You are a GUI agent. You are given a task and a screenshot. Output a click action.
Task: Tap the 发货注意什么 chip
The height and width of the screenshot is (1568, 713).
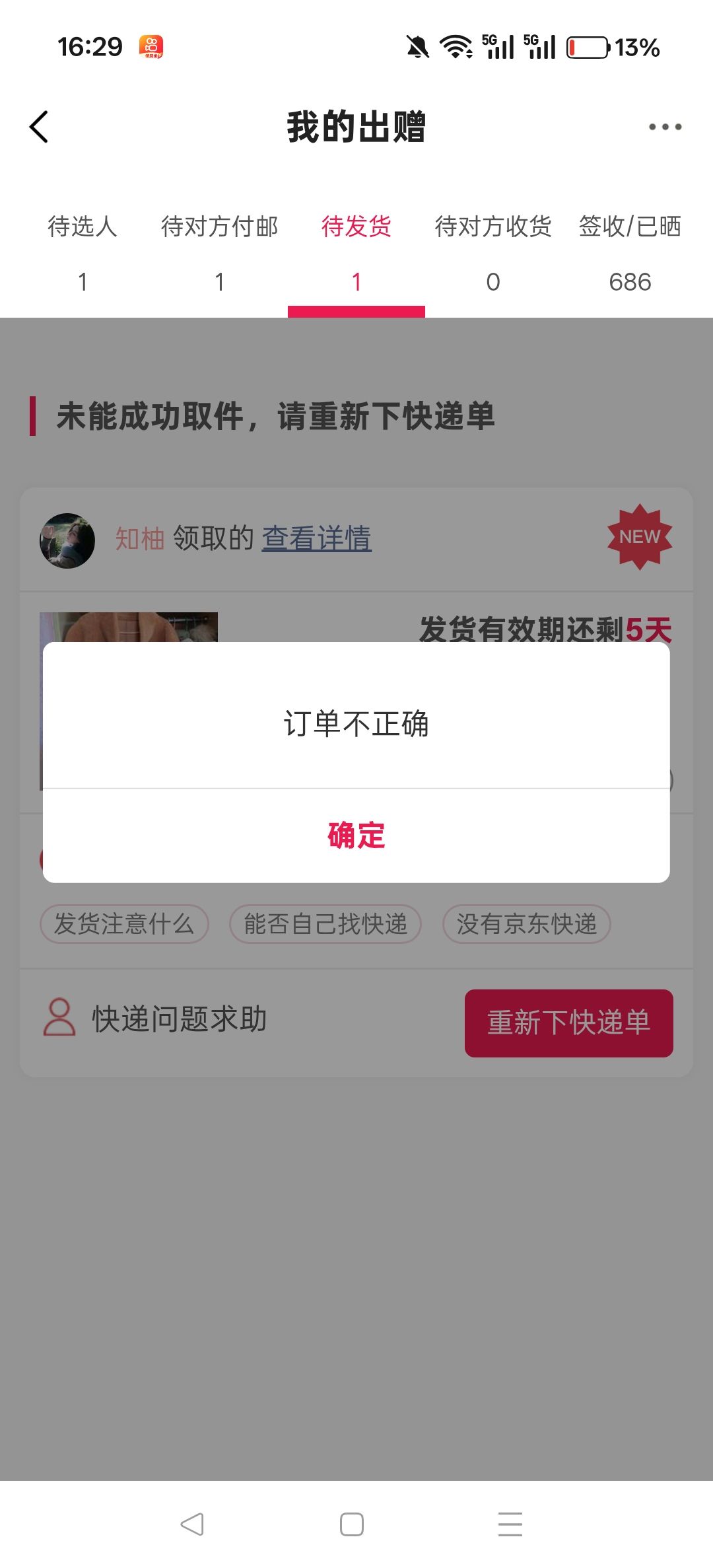click(x=124, y=923)
